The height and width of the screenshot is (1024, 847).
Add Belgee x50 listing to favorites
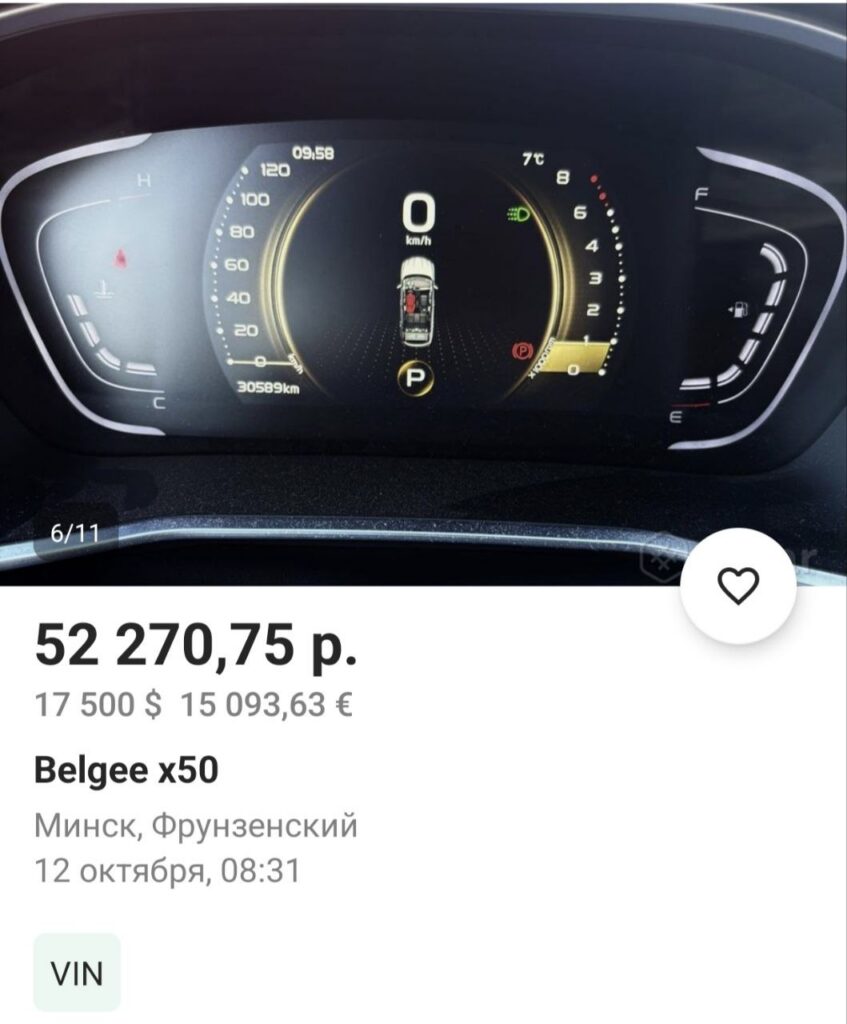pyautogui.click(x=738, y=586)
